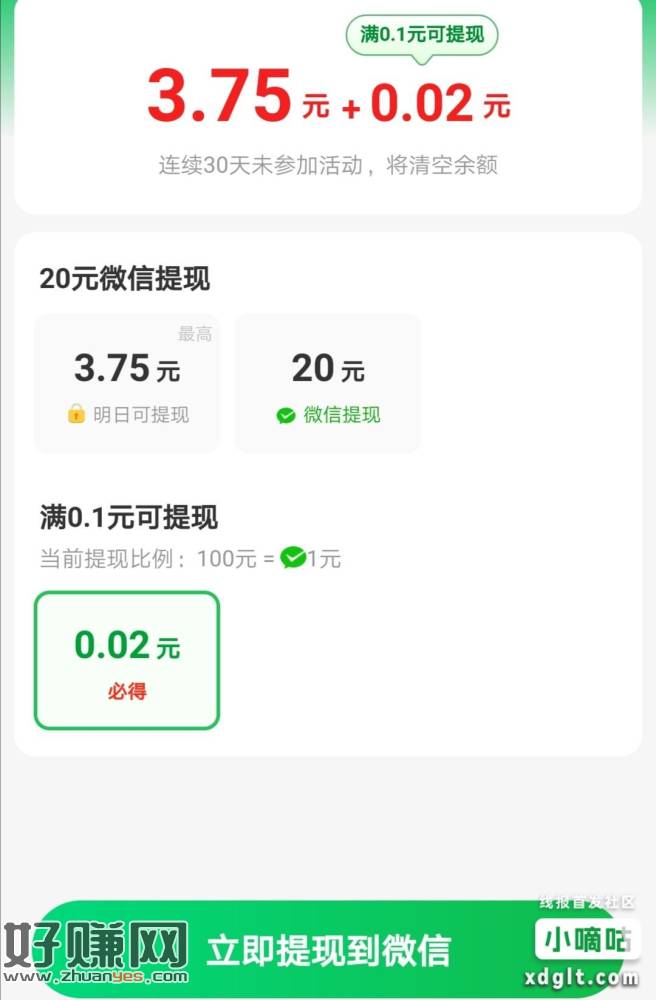656x1000 pixels.
Task: Choose the 20元 微信提现 option
Action: [x=328, y=383]
